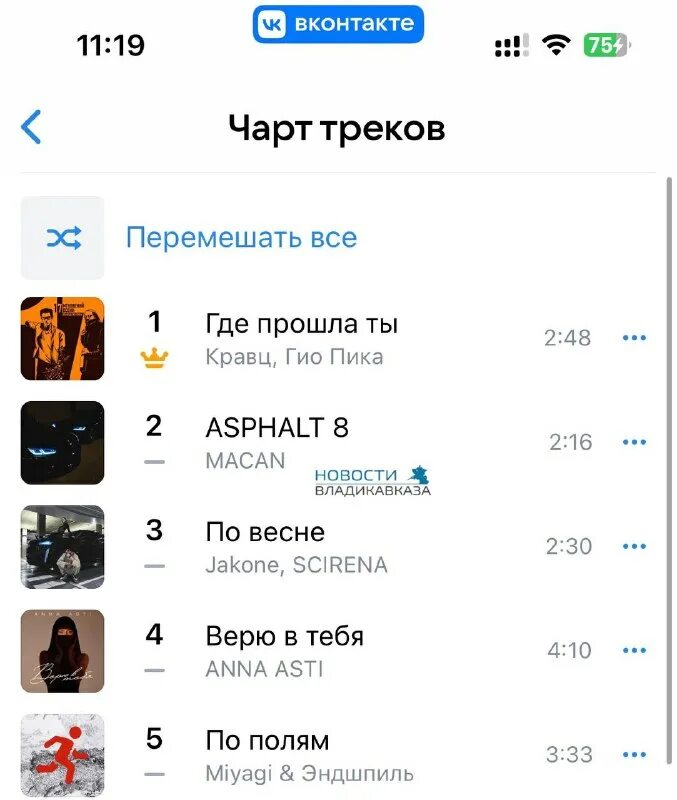Image resolution: width=677 pixels, height=800 pixels.
Task: Return to the ВКонтакте app via status pill
Action: [338, 24]
